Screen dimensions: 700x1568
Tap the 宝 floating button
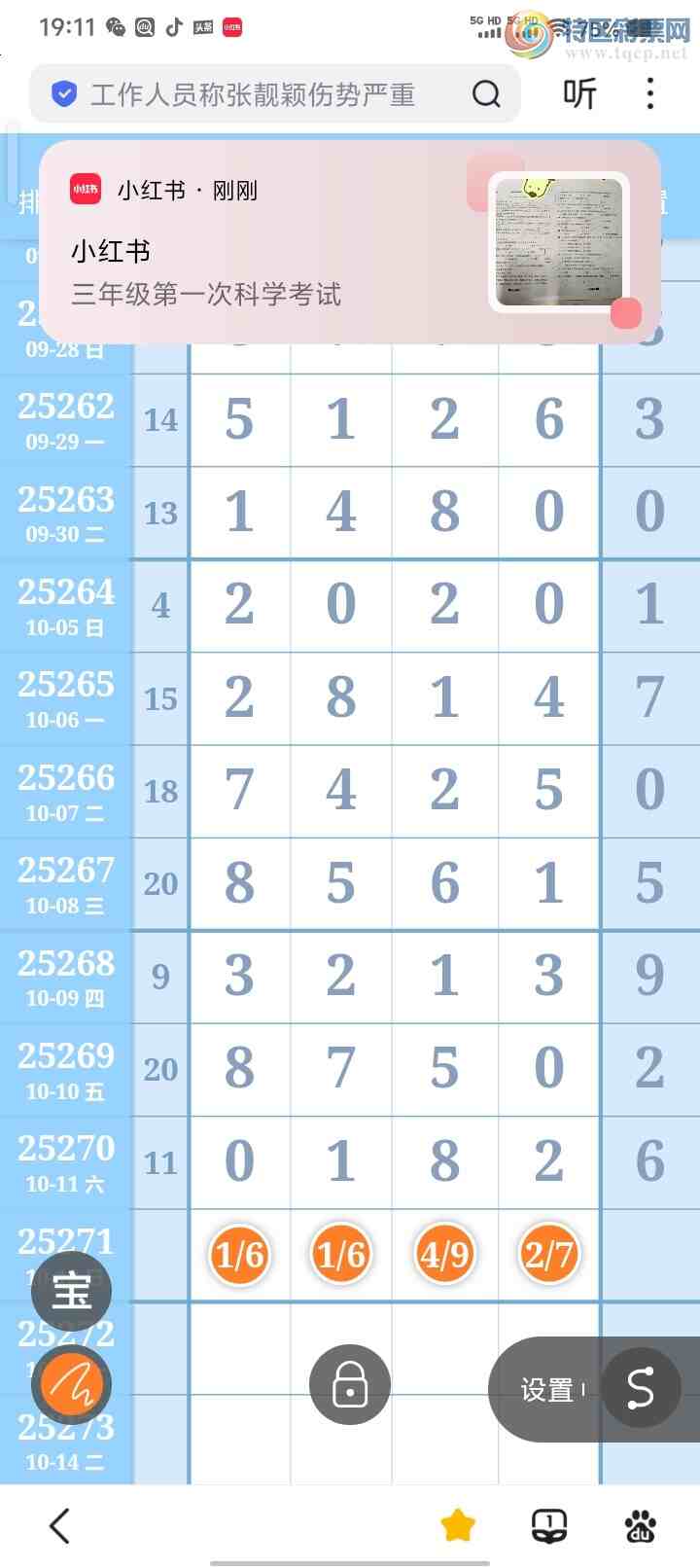tap(71, 1291)
